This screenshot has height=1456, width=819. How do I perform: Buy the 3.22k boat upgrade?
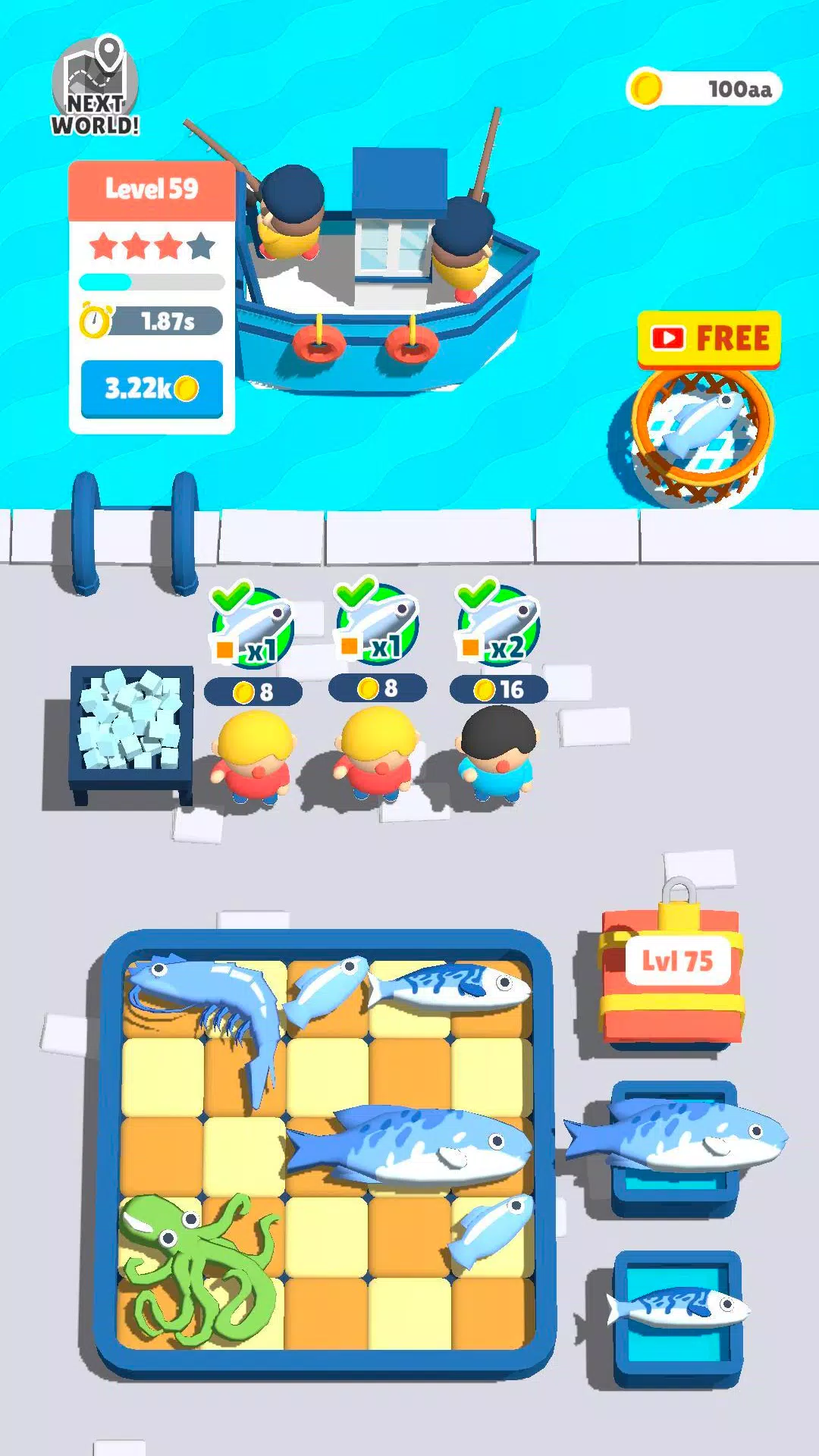coord(152,388)
